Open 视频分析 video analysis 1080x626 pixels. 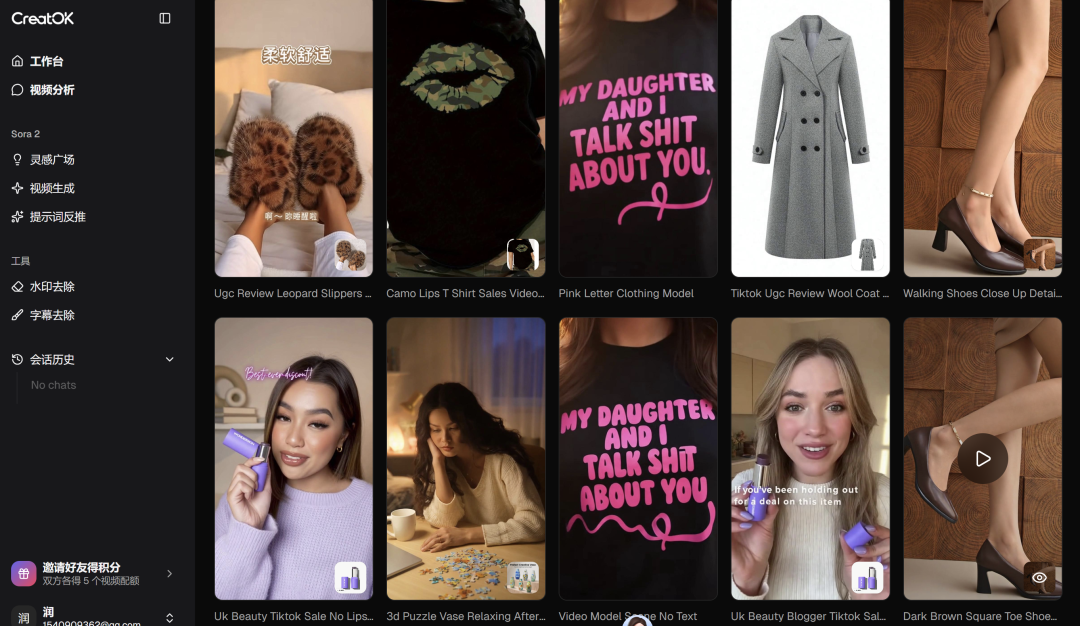click(51, 90)
